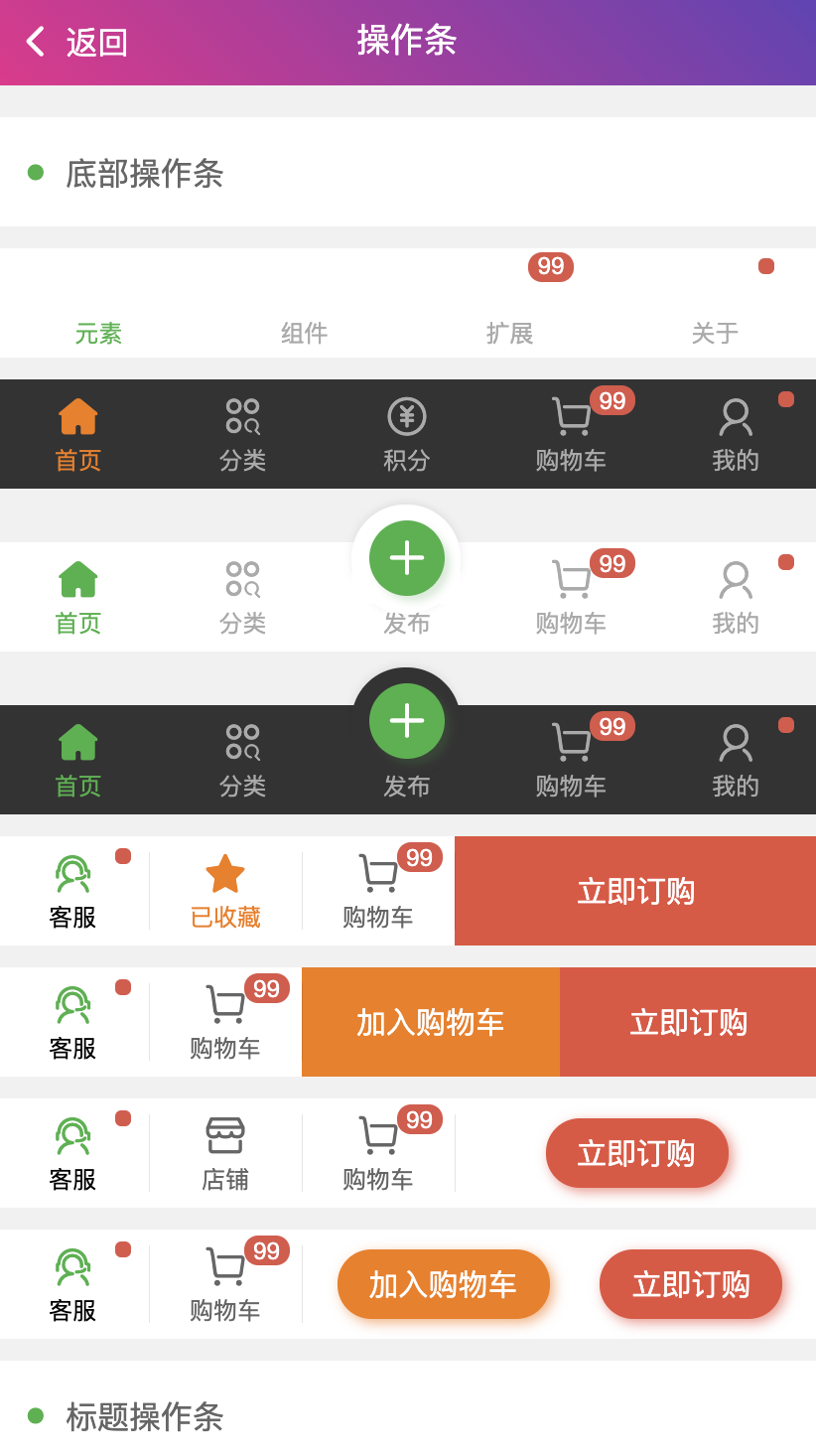This screenshot has width=816, height=1456.
Task: Tap the rounded 立即订购 button beside 店铺
Action: (637, 1153)
